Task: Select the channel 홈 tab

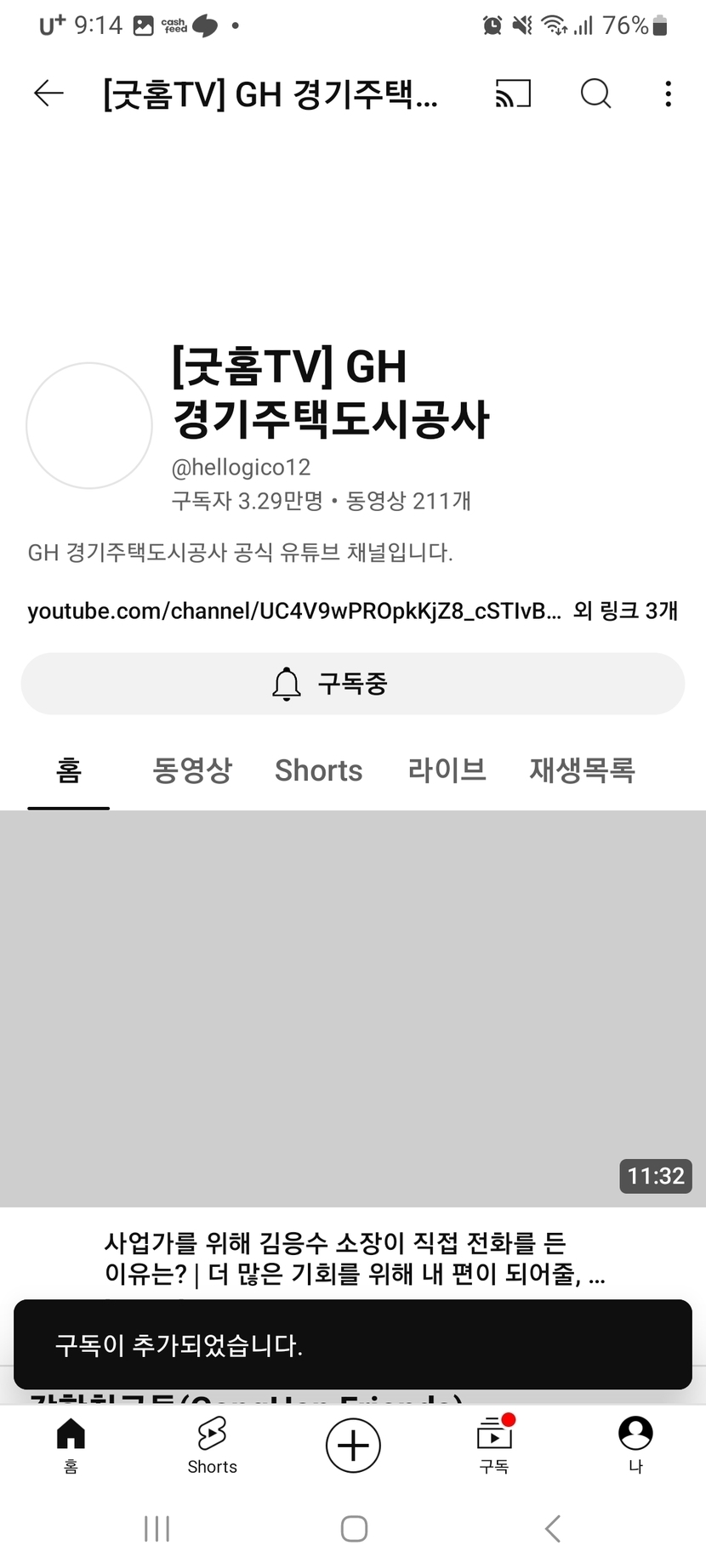Action: point(69,770)
